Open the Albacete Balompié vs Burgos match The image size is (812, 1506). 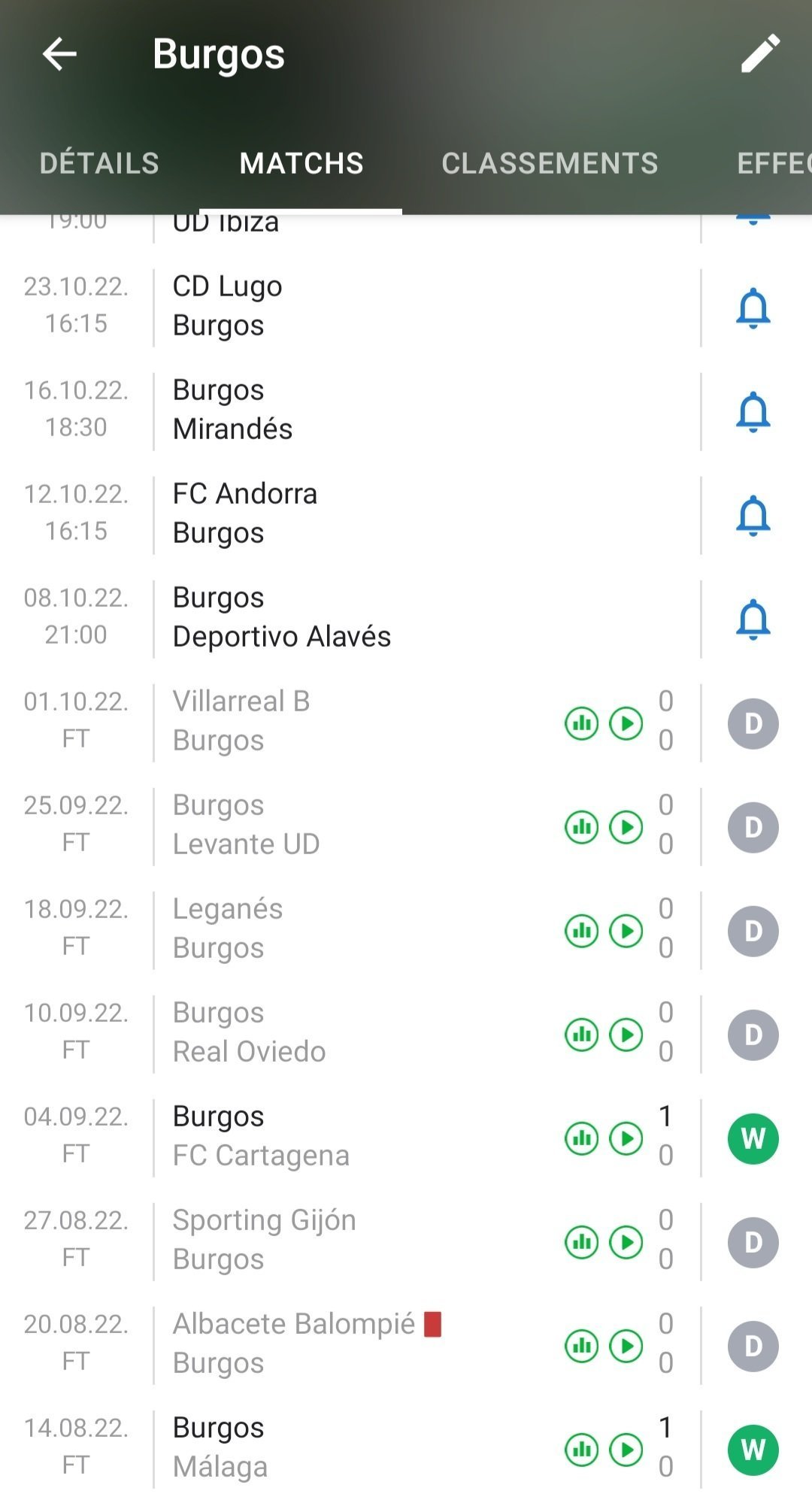click(x=406, y=1345)
